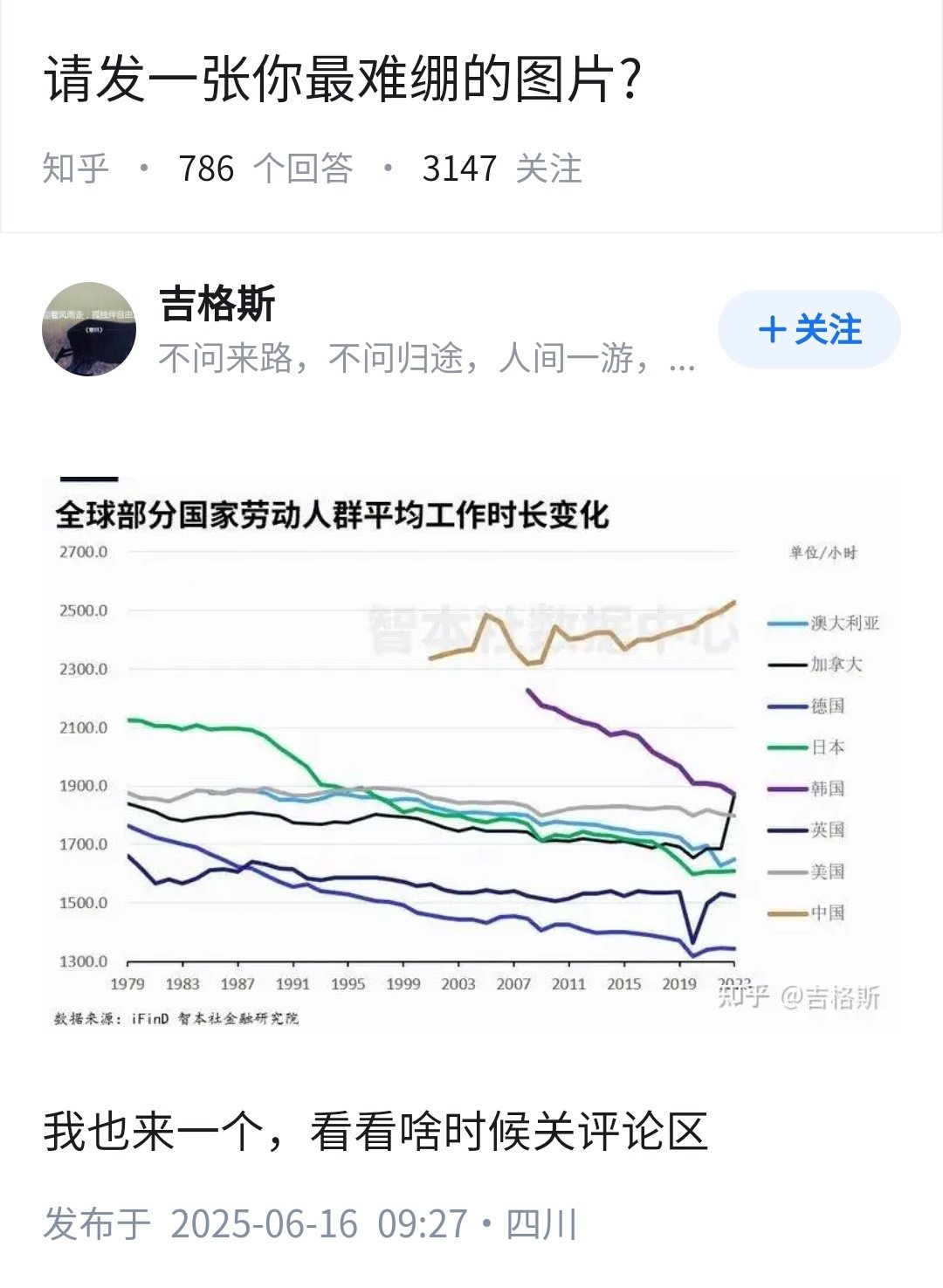View the work-hours chart image in full
Screen dimensions: 943x1288
tap(471, 754)
